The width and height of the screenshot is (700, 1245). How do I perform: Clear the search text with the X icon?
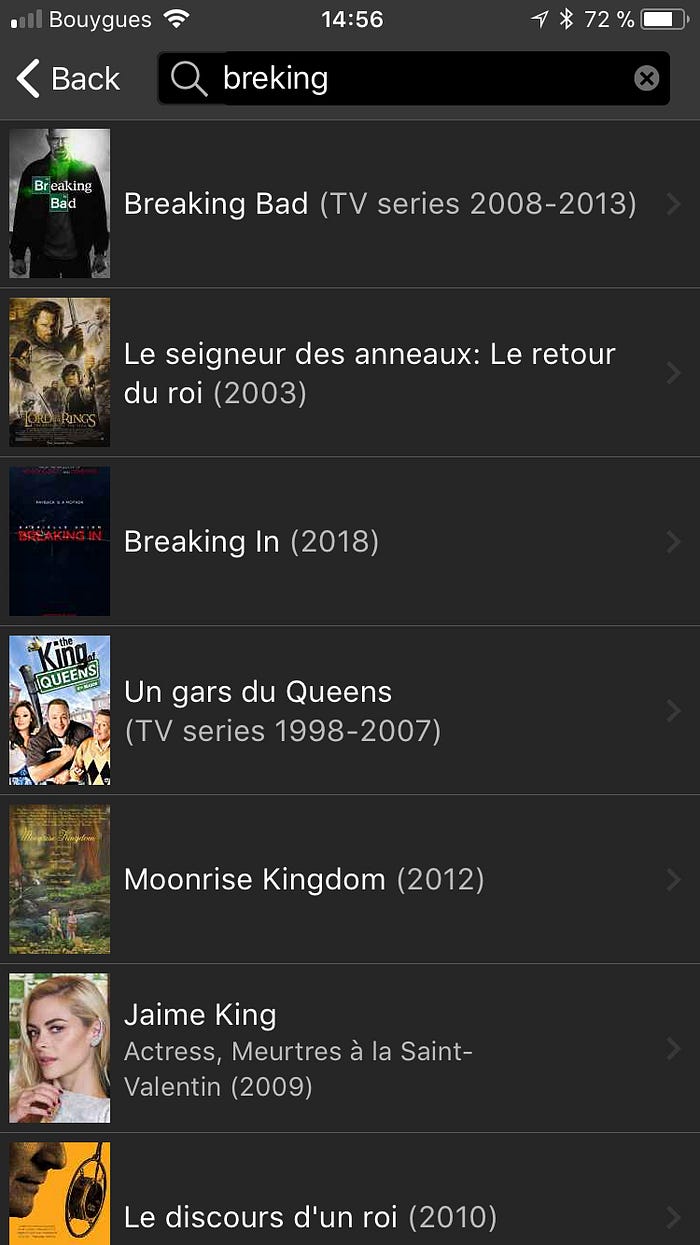[x=647, y=78]
